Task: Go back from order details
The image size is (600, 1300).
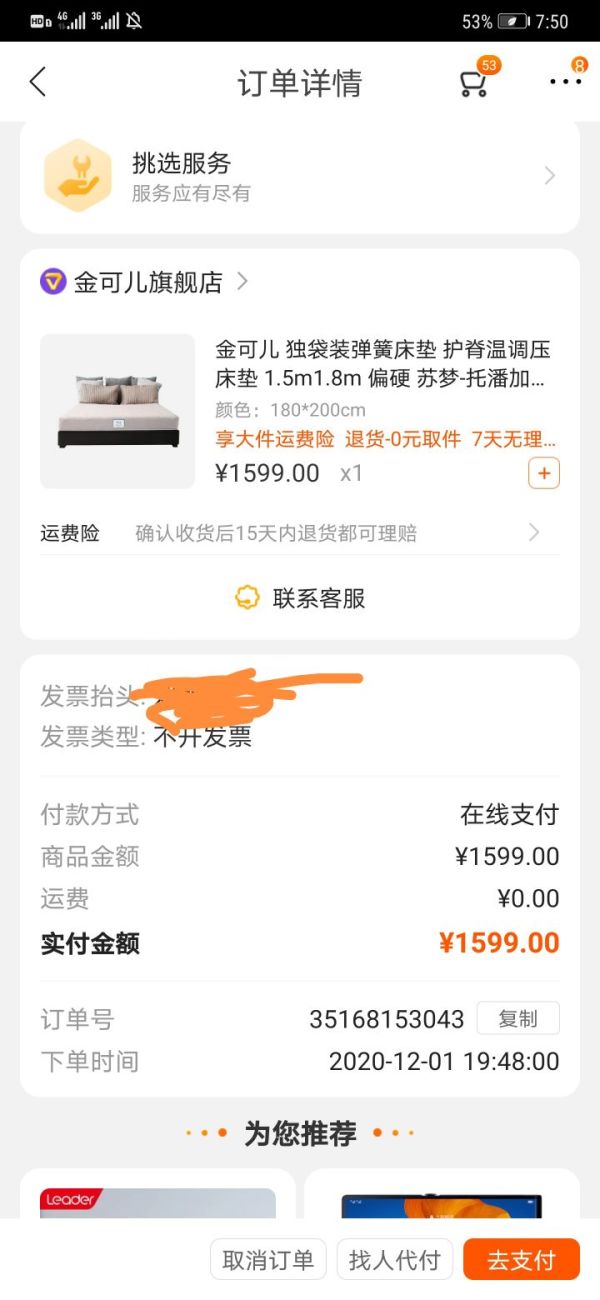Action: 38,82
